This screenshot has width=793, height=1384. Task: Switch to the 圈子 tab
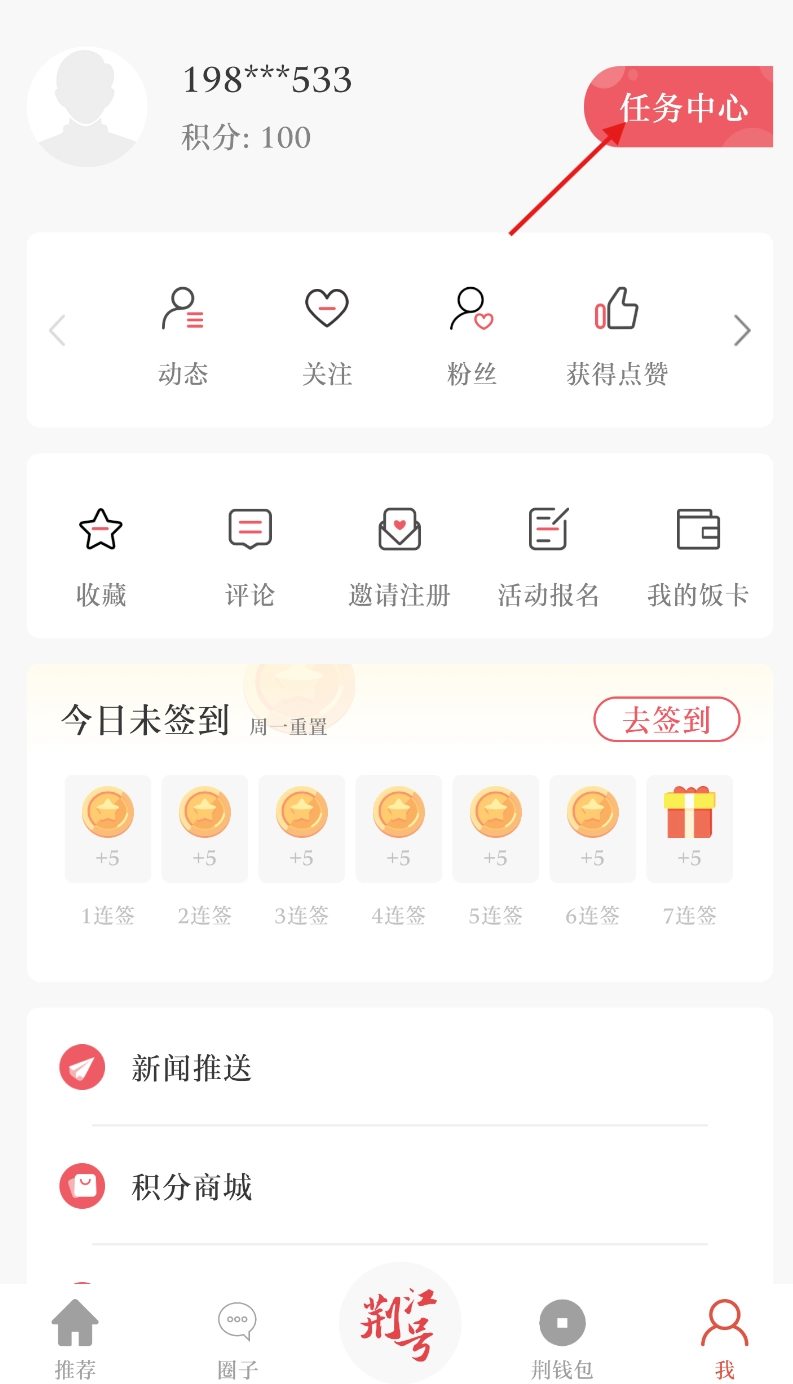click(237, 1338)
